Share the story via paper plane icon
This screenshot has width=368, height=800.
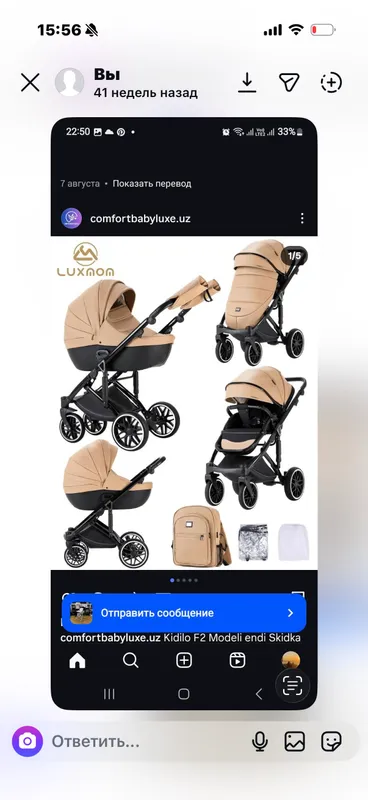(x=289, y=82)
